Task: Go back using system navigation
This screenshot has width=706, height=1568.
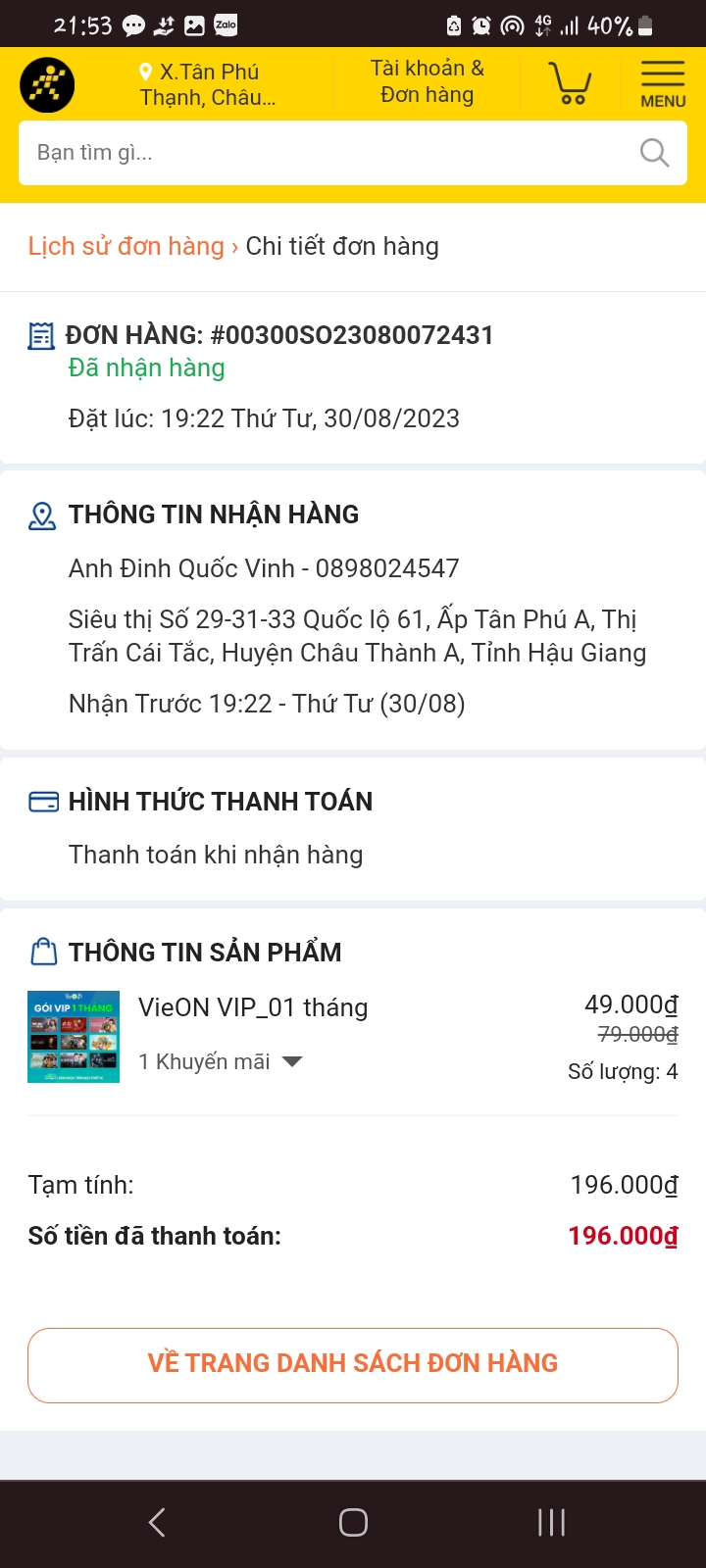Action: point(157,1522)
